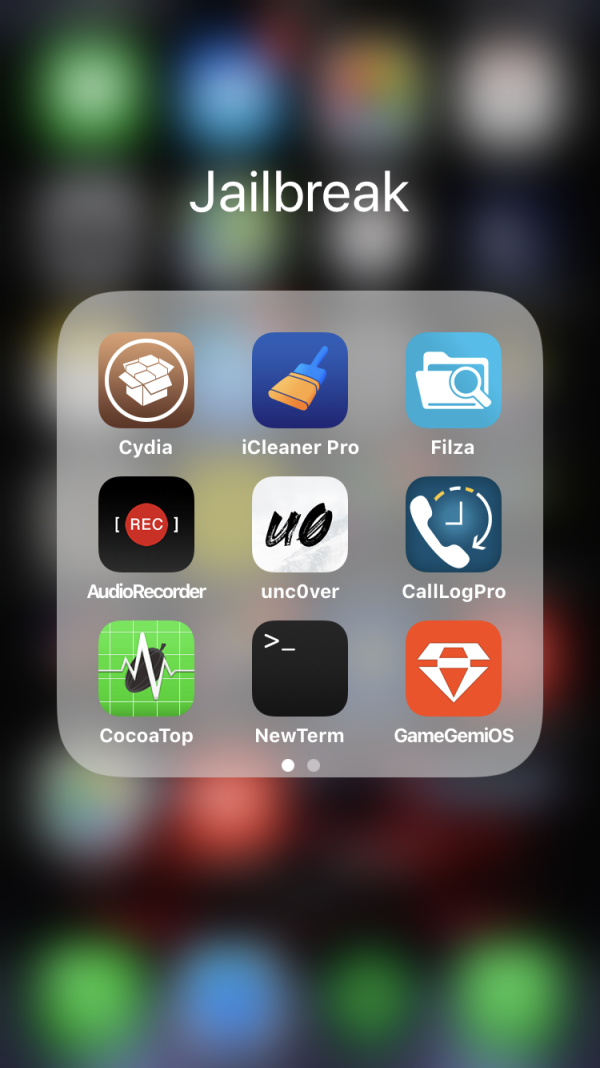The height and width of the screenshot is (1068, 600).
Task: Open the Cydia app
Action: click(x=146, y=380)
